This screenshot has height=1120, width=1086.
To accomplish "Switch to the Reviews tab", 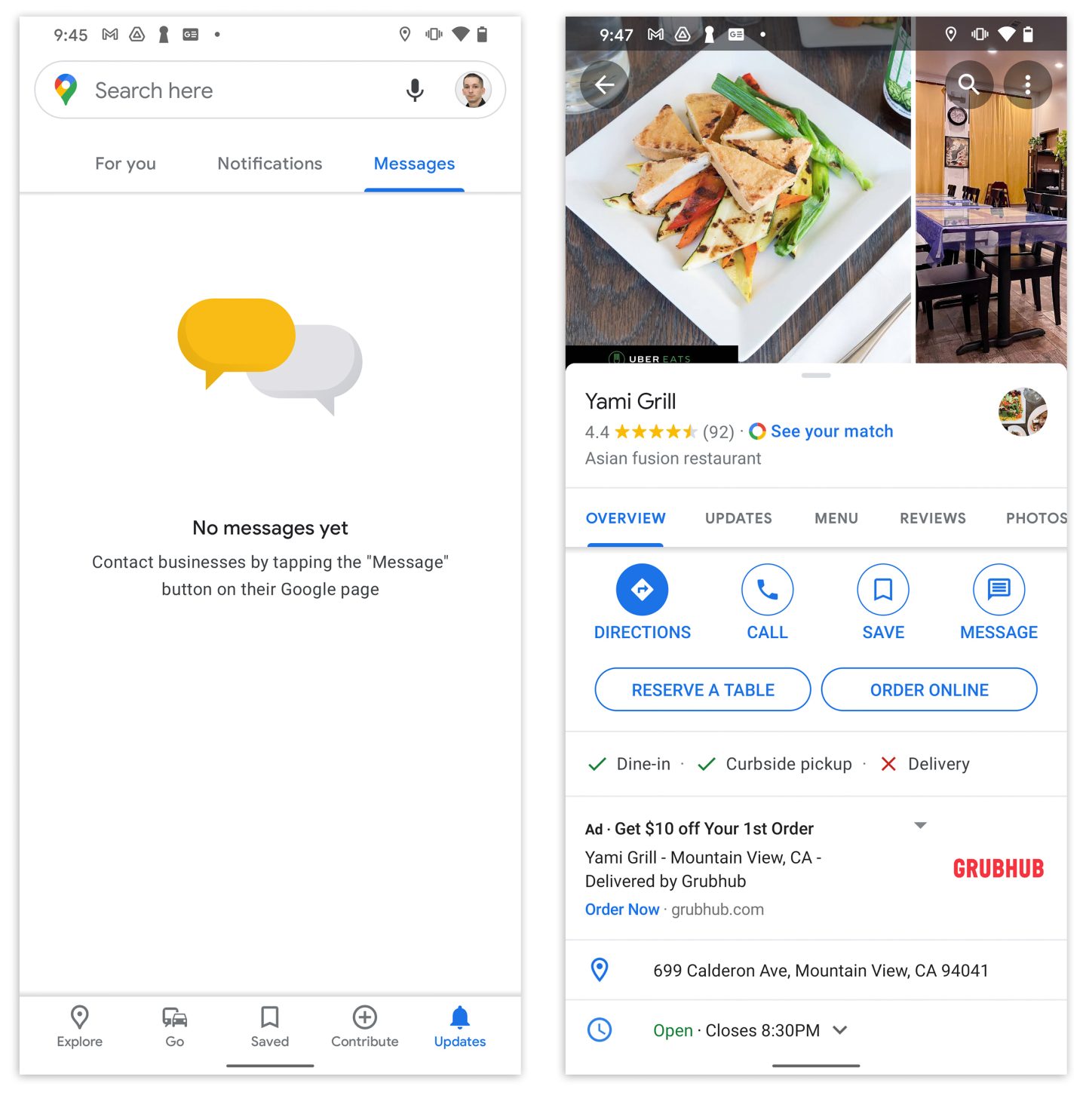I will click(932, 518).
